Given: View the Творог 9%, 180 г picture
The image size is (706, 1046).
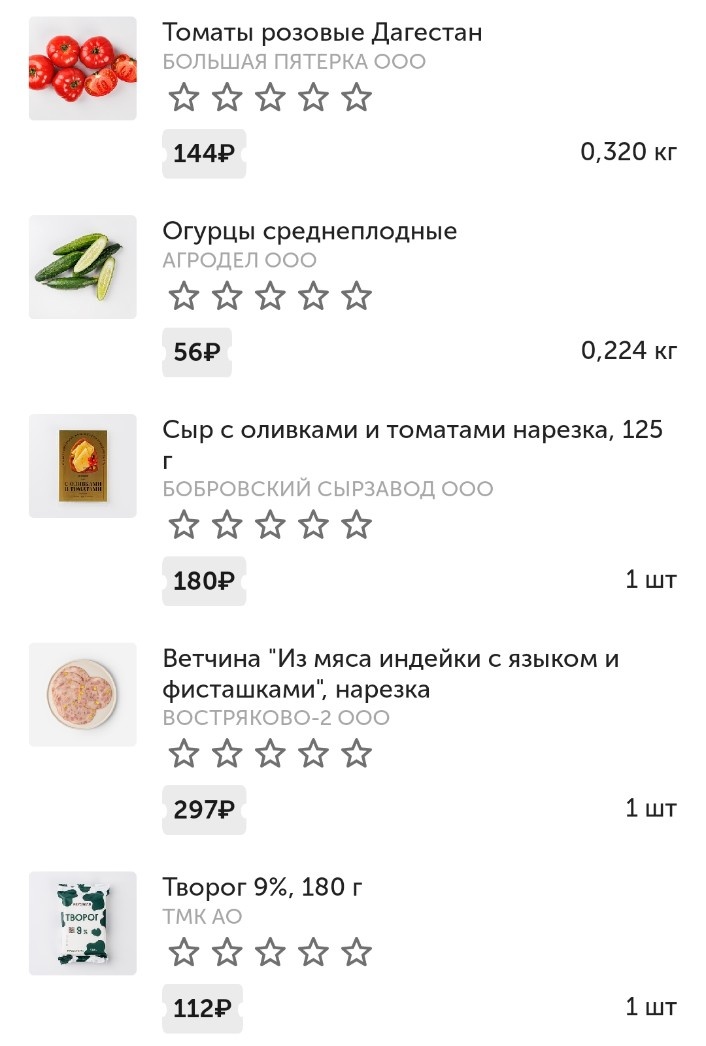Looking at the screenshot, I should point(82,923).
